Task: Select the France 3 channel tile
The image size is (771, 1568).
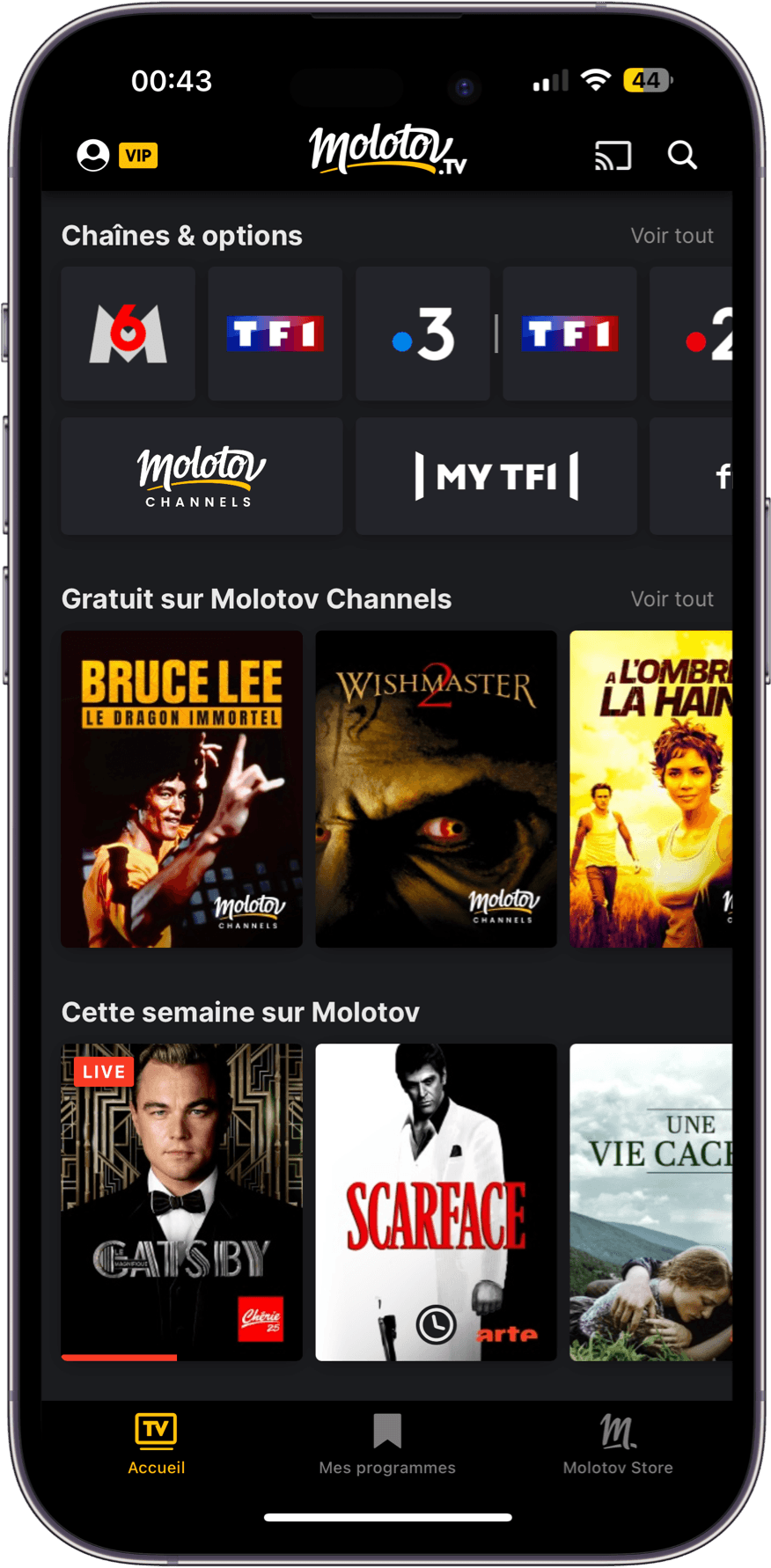Action: click(422, 334)
